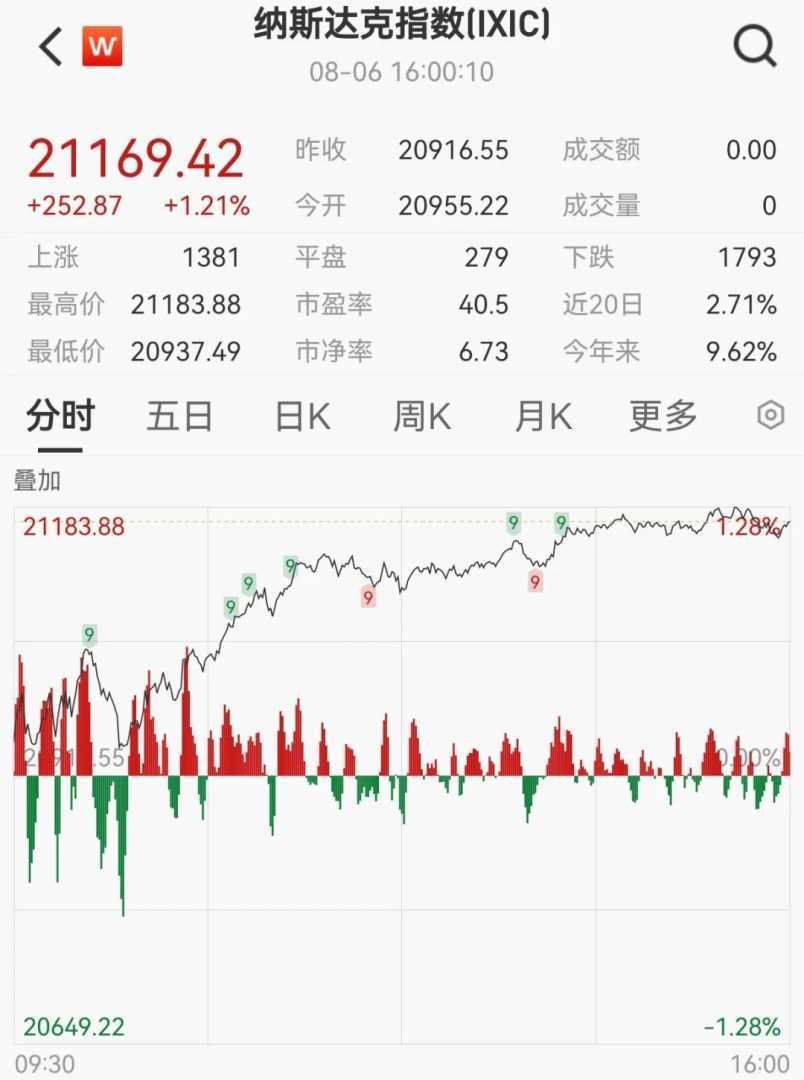Screen dimensions: 804x1080
Task: Switch to the 分时 chart tab
Action: [60, 416]
